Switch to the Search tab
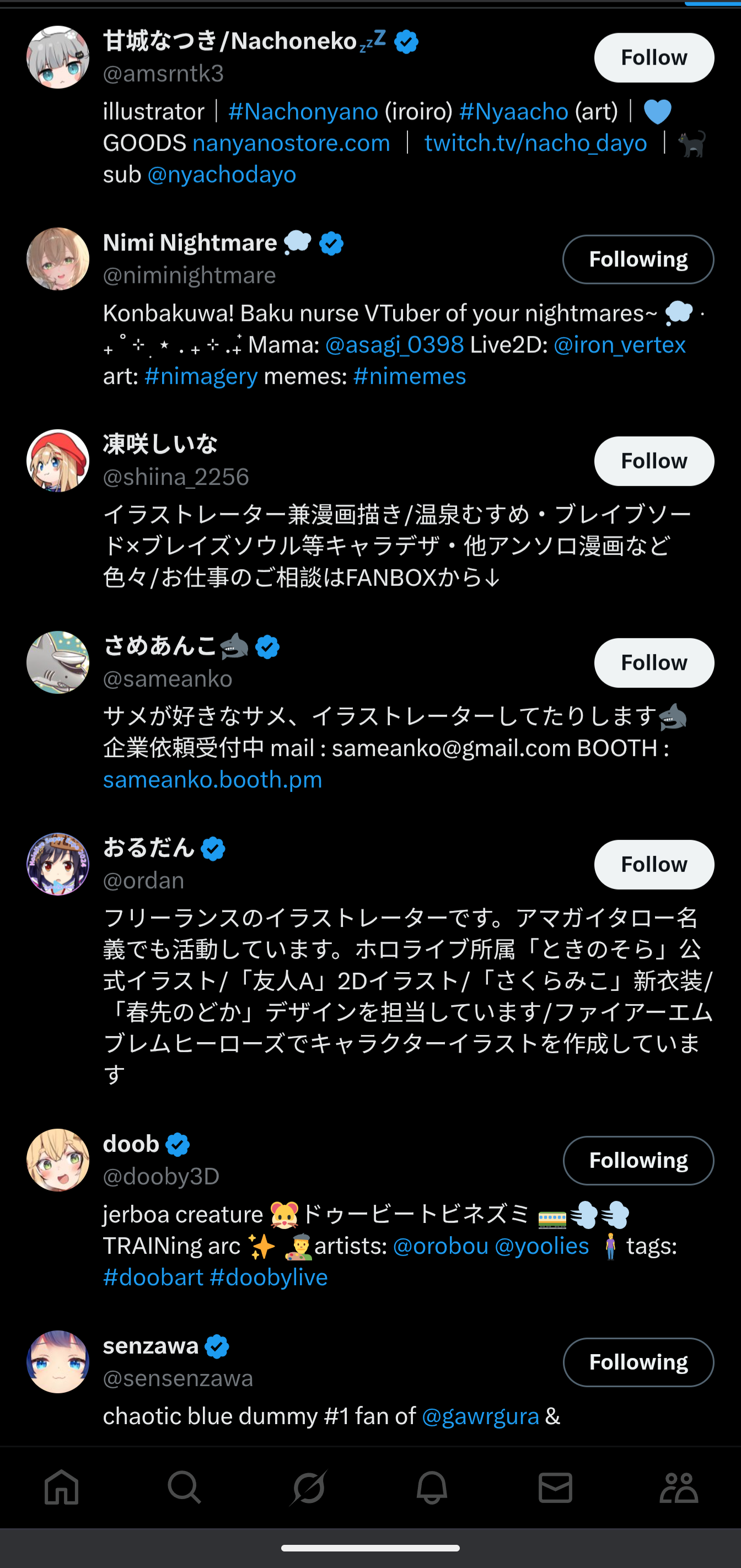The height and width of the screenshot is (1568, 741). pyautogui.click(x=185, y=1487)
